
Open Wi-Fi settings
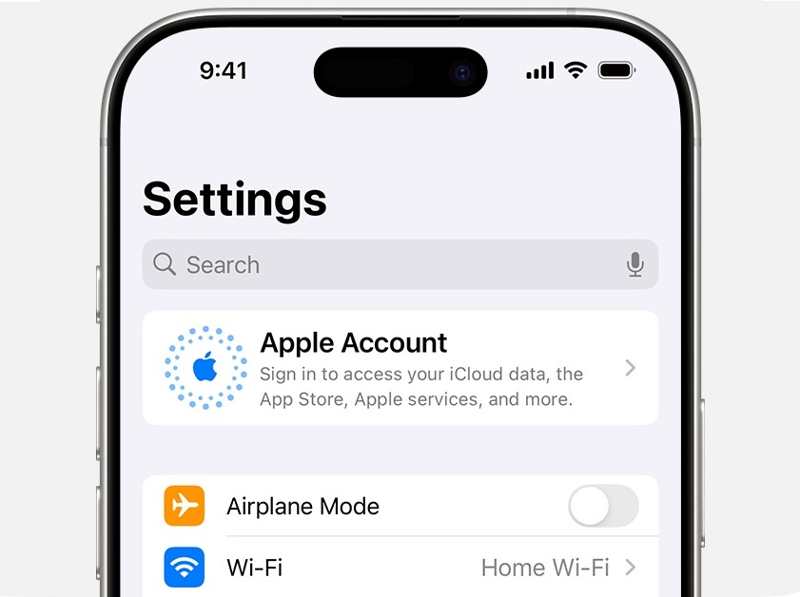pos(400,568)
